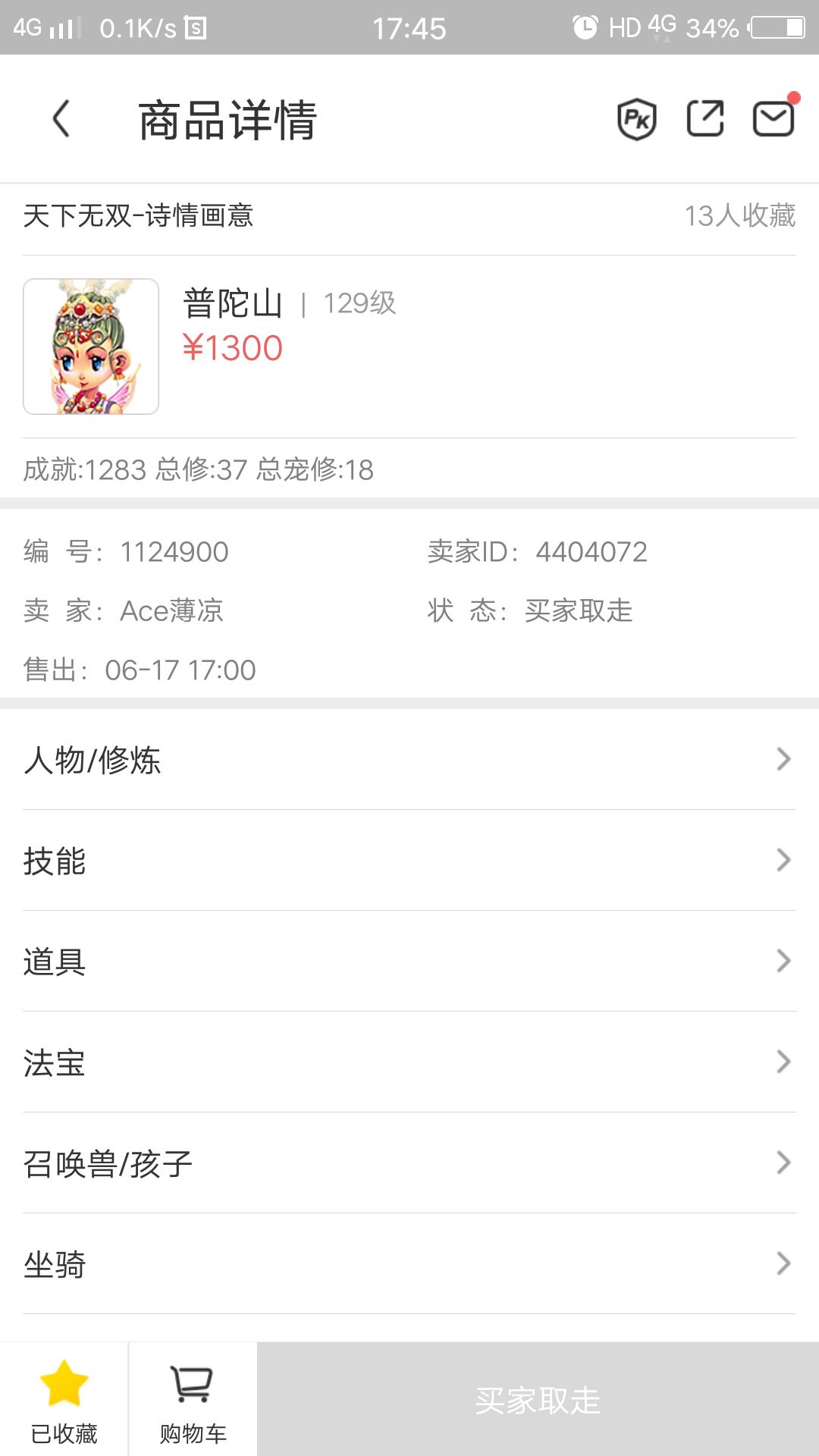
Task: Tap the grey 买家取走 bottom button
Action: pyautogui.click(x=538, y=1399)
